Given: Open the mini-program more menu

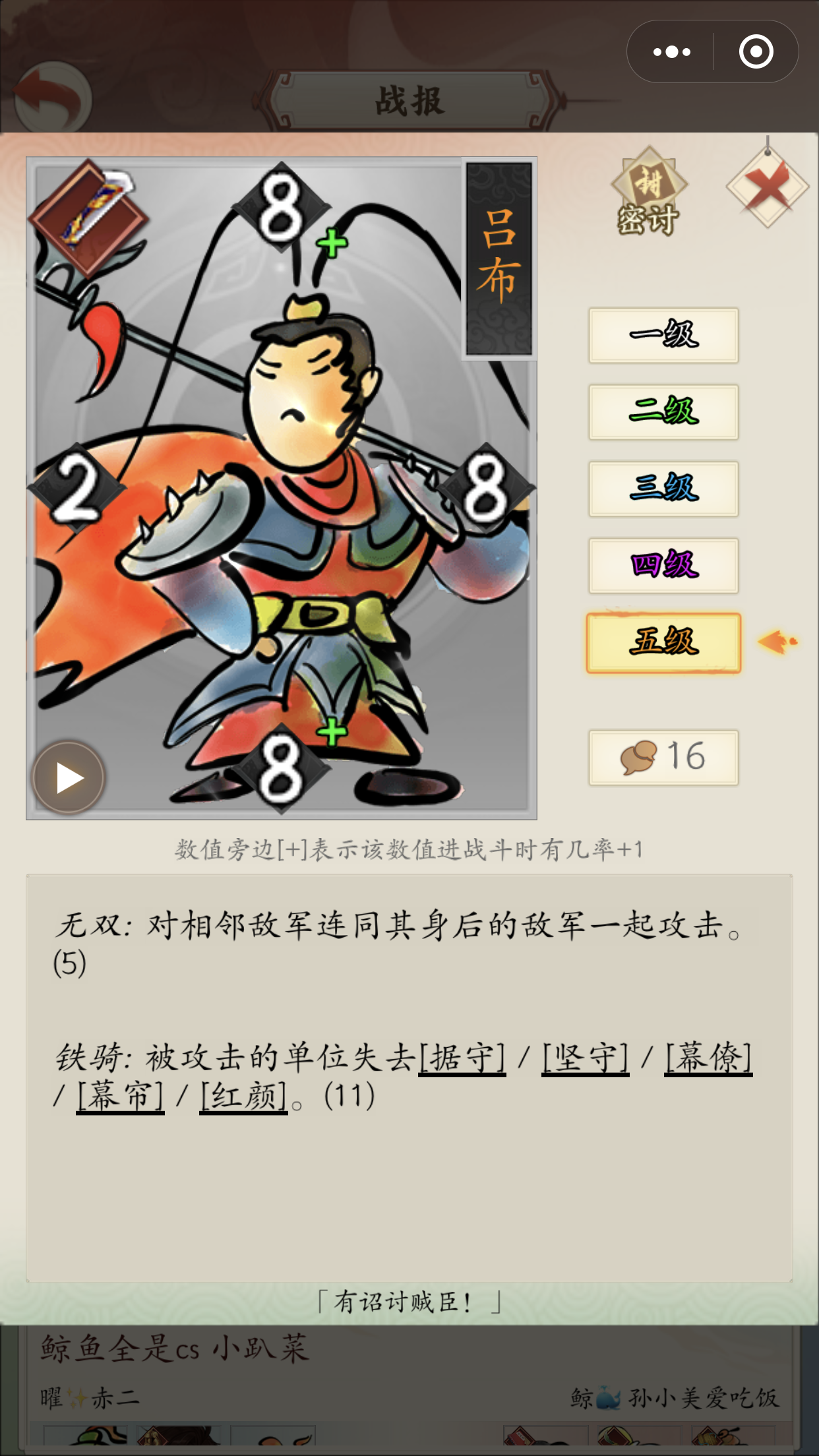Looking at the screenshot, I should click(x=671, y=51).
